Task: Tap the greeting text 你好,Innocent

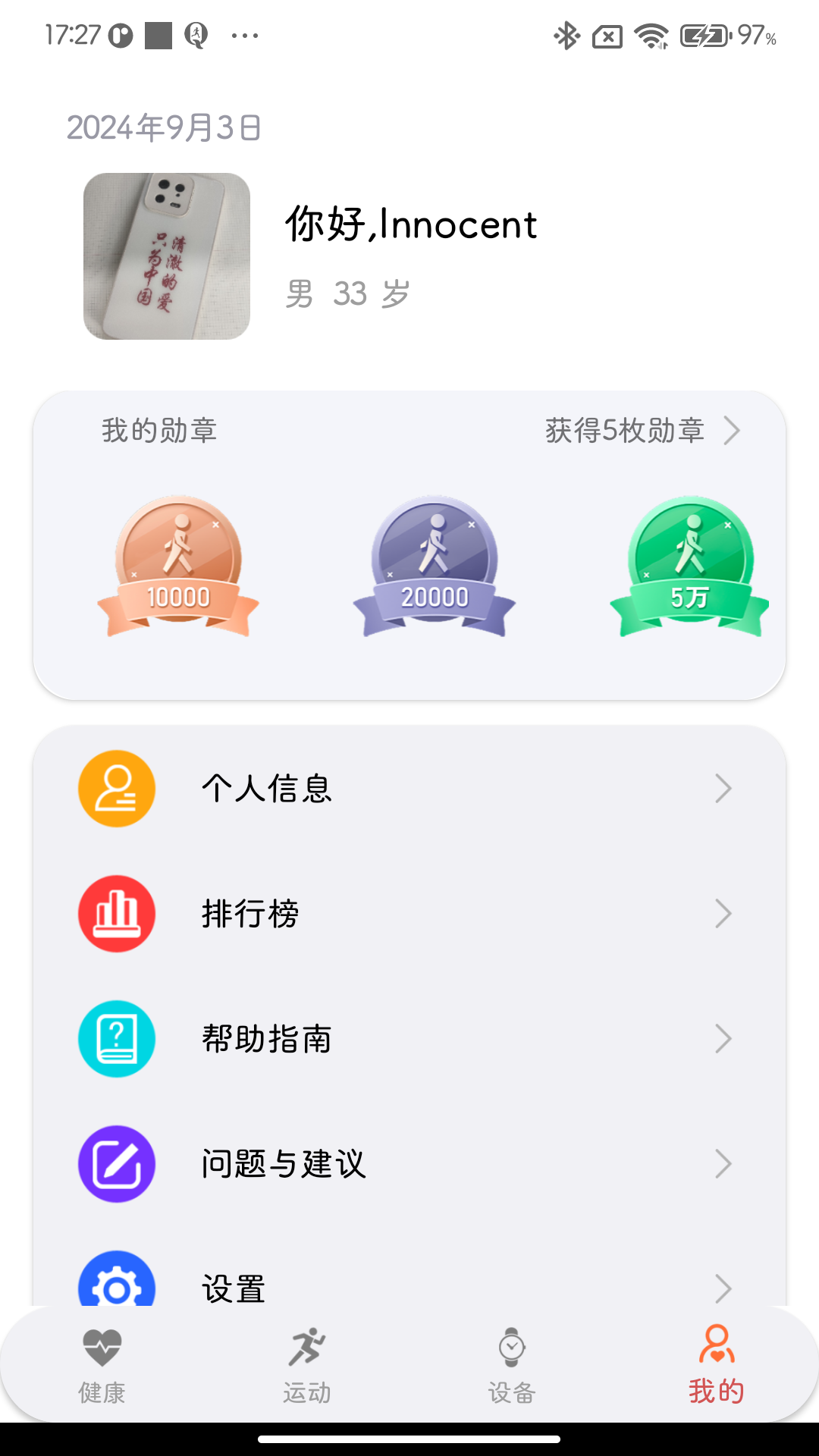Action: (x=410, y=224)
